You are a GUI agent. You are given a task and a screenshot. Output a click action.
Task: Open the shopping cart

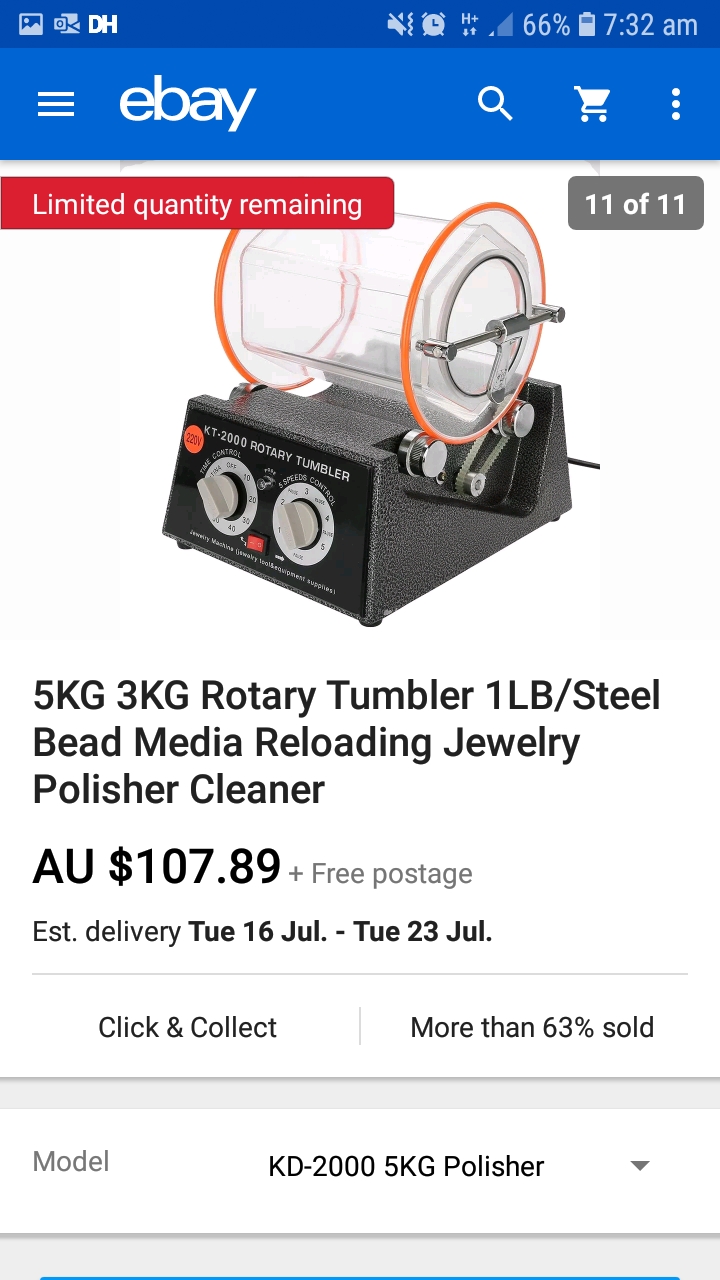pyautogui.click(x=594, y=103)
